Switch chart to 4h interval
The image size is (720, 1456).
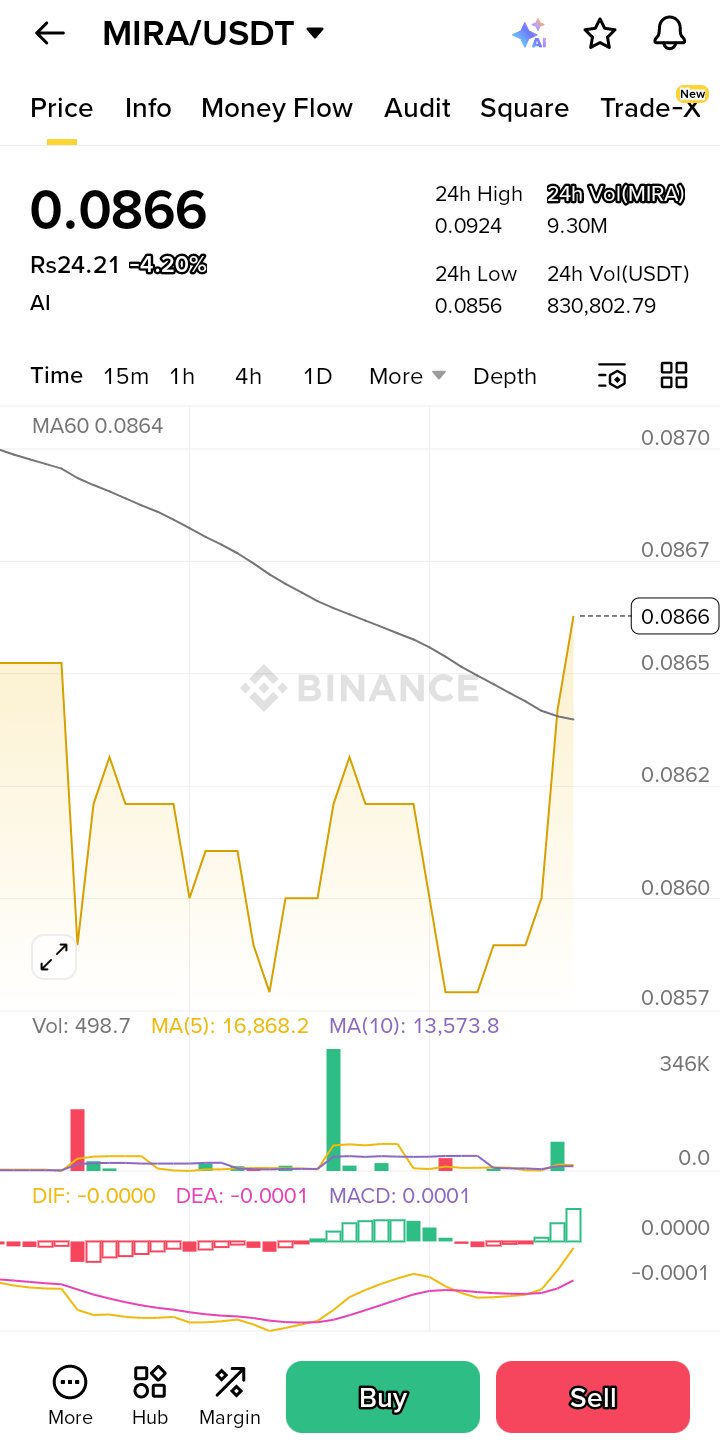(x=248, y=376)
